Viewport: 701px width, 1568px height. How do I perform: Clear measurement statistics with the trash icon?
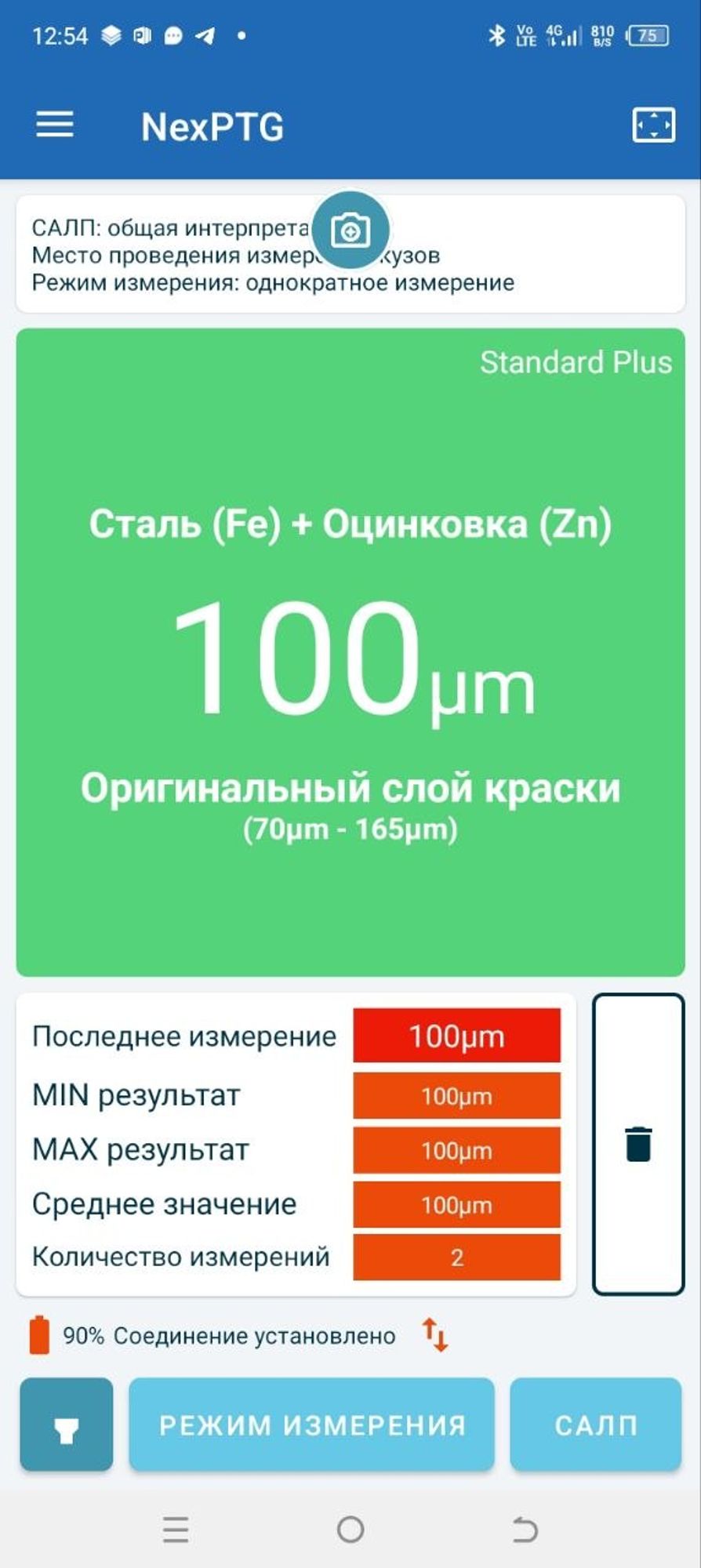(x=639, y=1146)
